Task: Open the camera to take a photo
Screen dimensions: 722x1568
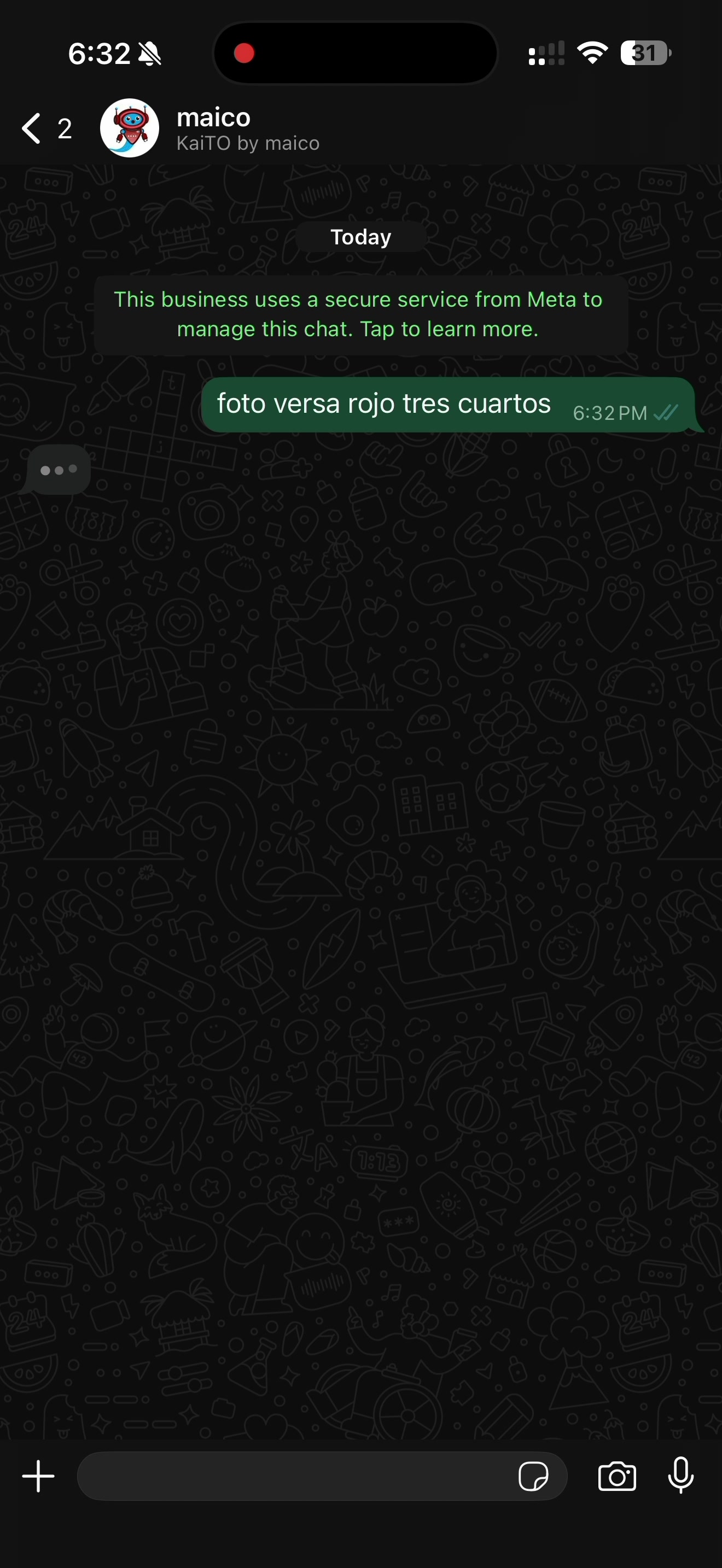Action: pos(616,1476)
